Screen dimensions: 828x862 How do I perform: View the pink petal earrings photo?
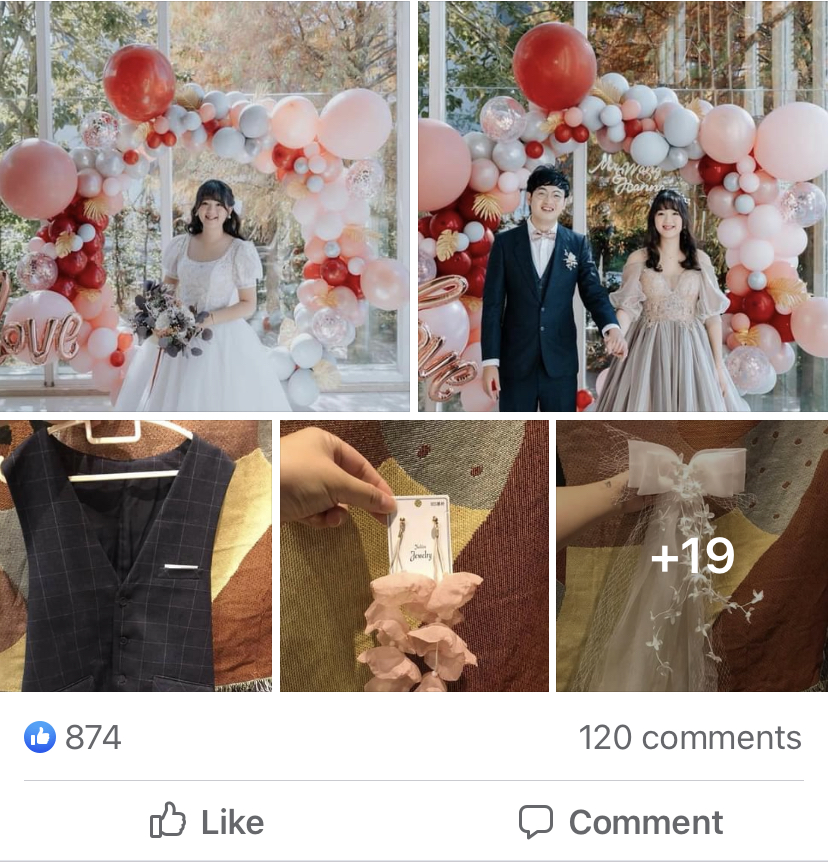[414, 556]
